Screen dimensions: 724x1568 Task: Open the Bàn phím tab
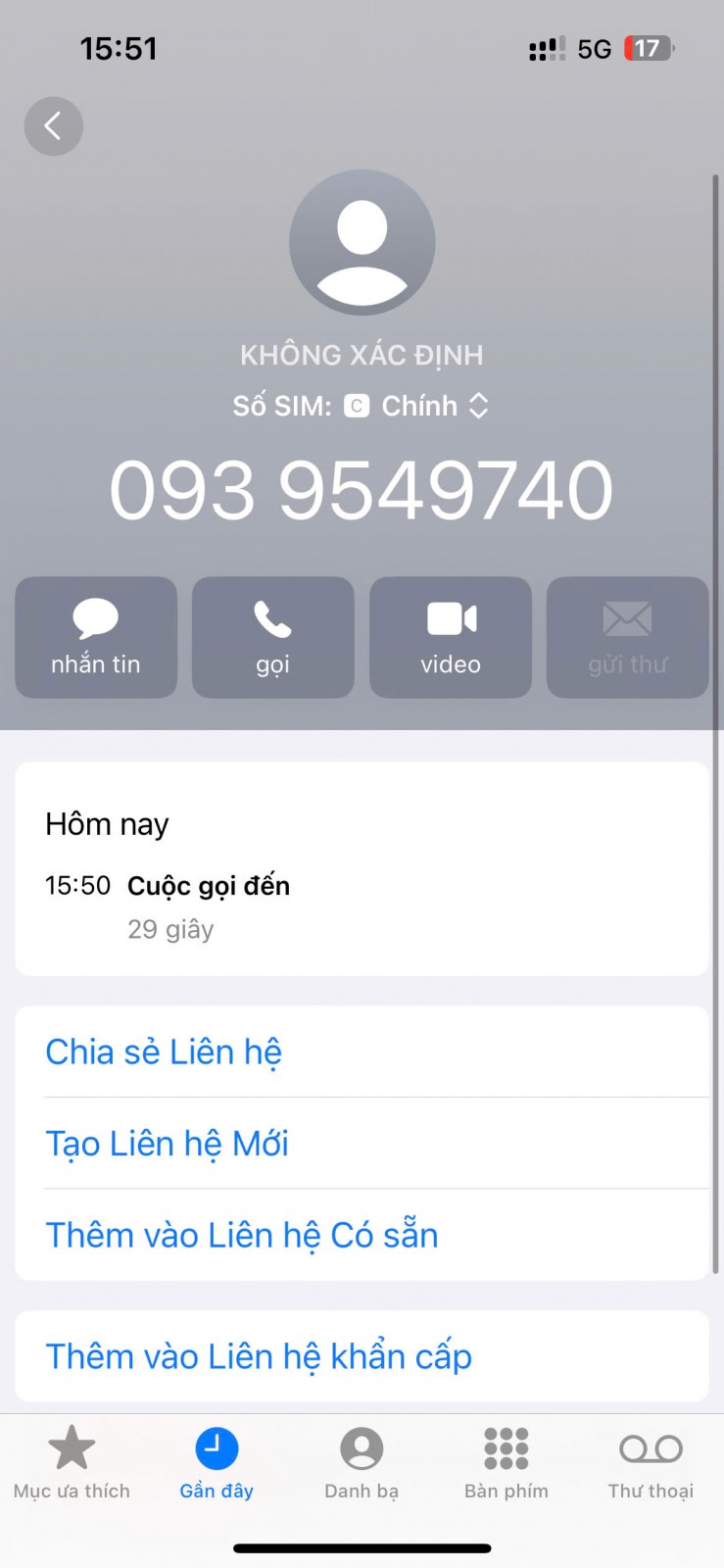(507, 1462)
